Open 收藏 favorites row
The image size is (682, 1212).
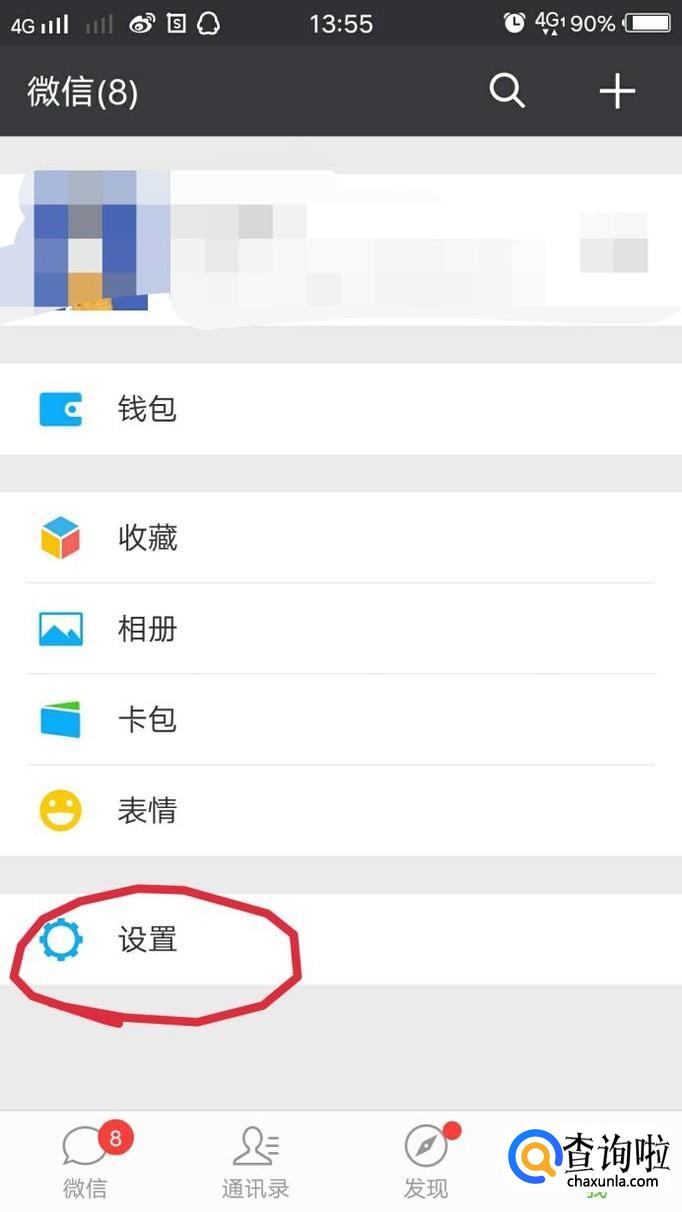[x=341, y=538]
